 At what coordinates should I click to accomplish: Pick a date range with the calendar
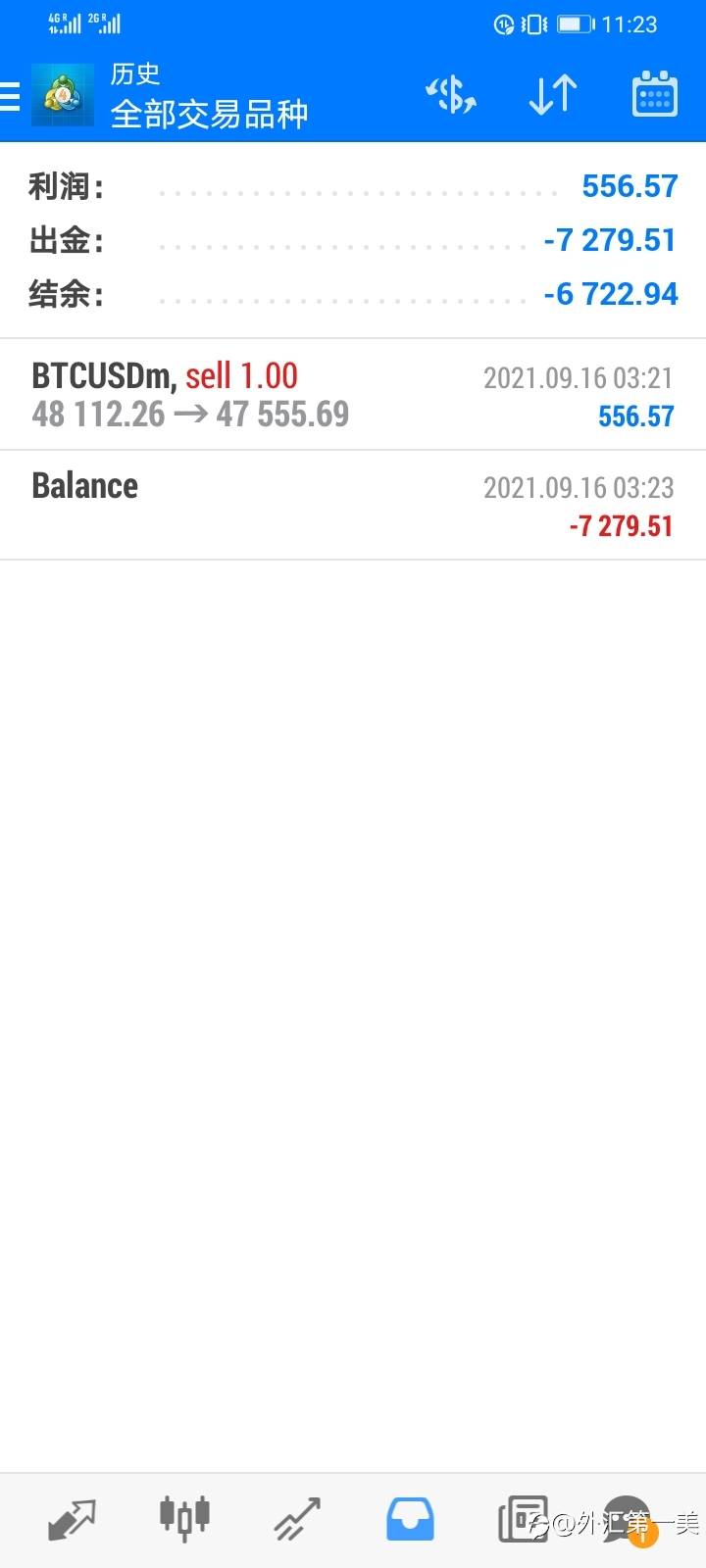click(x=654, y=96)
